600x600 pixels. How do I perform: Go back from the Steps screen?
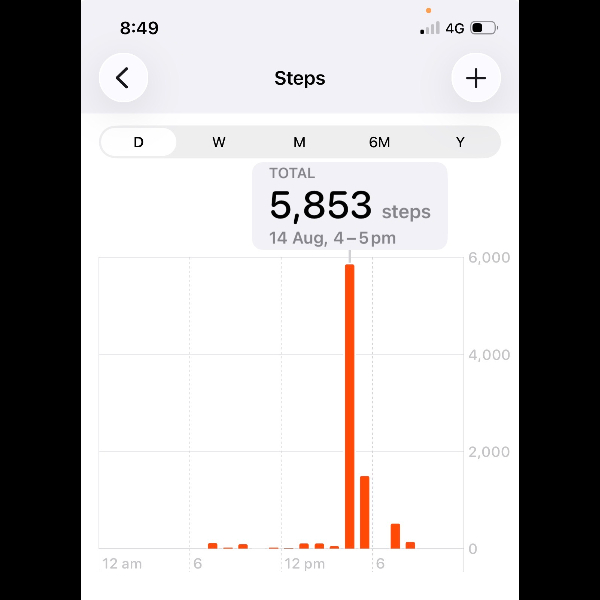(123, 78)
